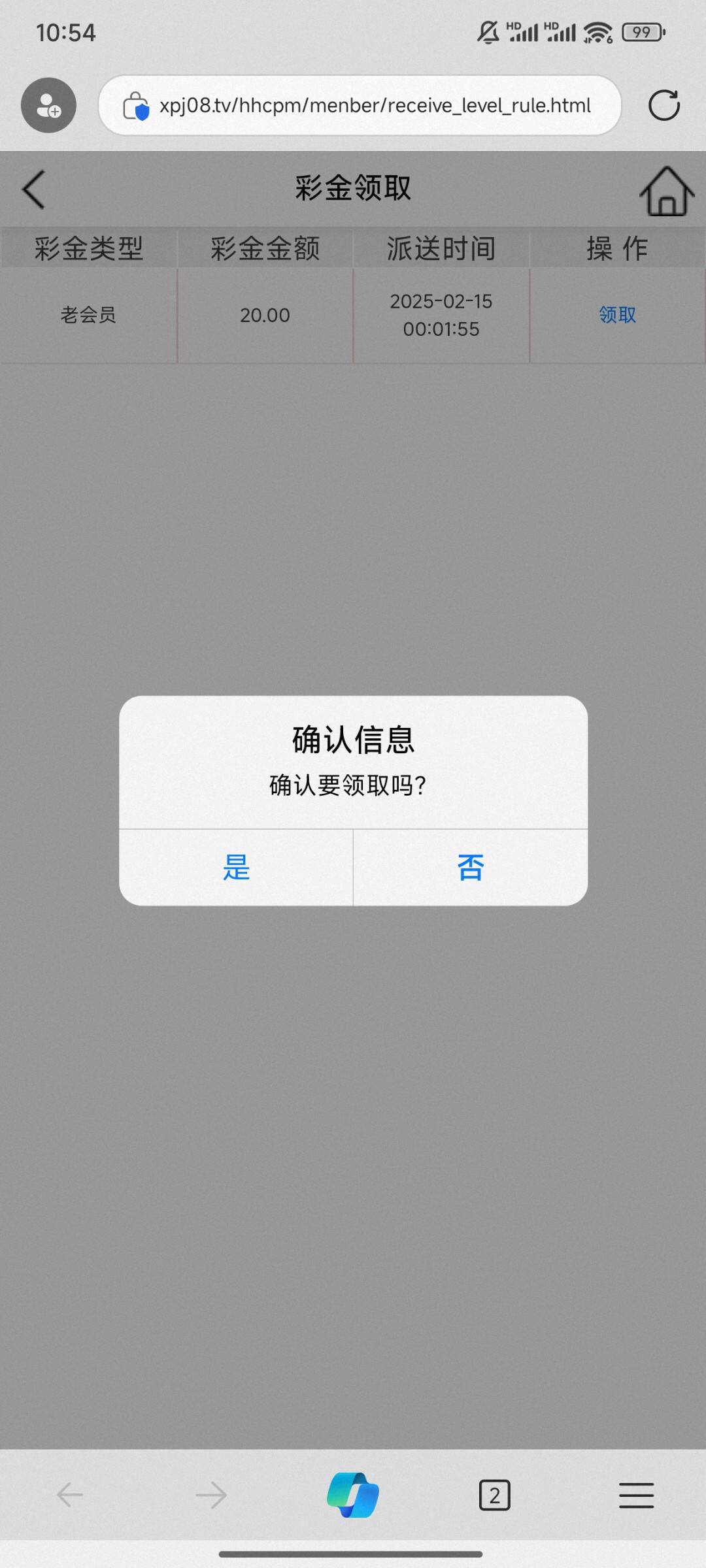Confirm the claim by tapping 是
This screenshot has height=1568, width=706.
[x=236, y=868]
